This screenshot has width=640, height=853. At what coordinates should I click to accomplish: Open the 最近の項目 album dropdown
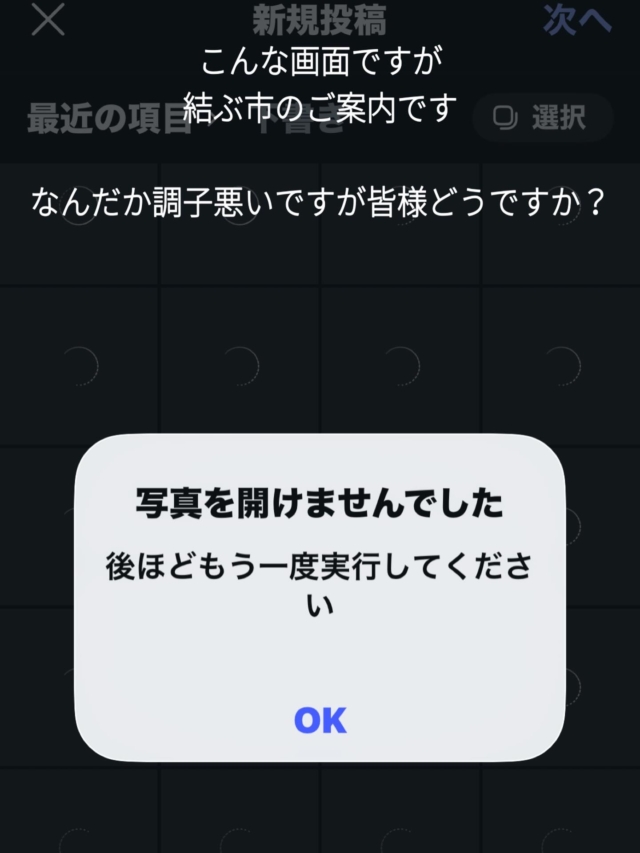pyautogui.click(x=108, y=119)
